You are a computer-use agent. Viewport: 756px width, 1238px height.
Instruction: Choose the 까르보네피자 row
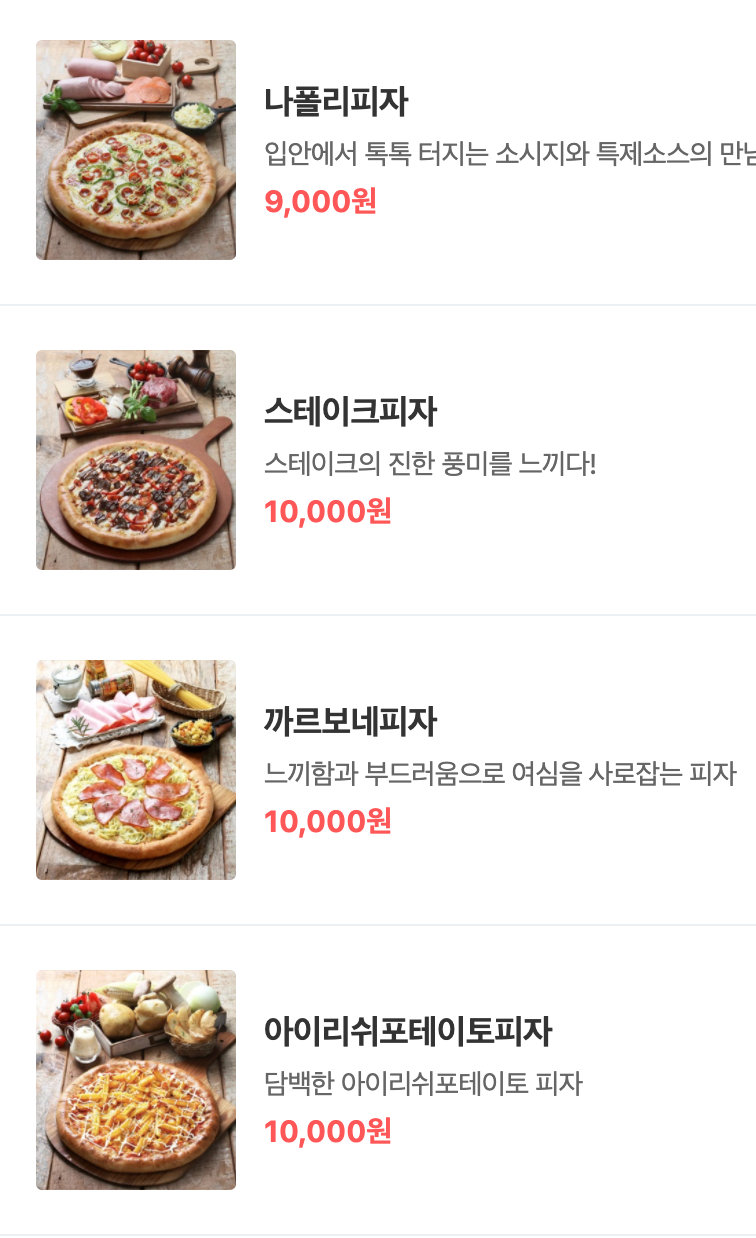click(x=350, y=722)
